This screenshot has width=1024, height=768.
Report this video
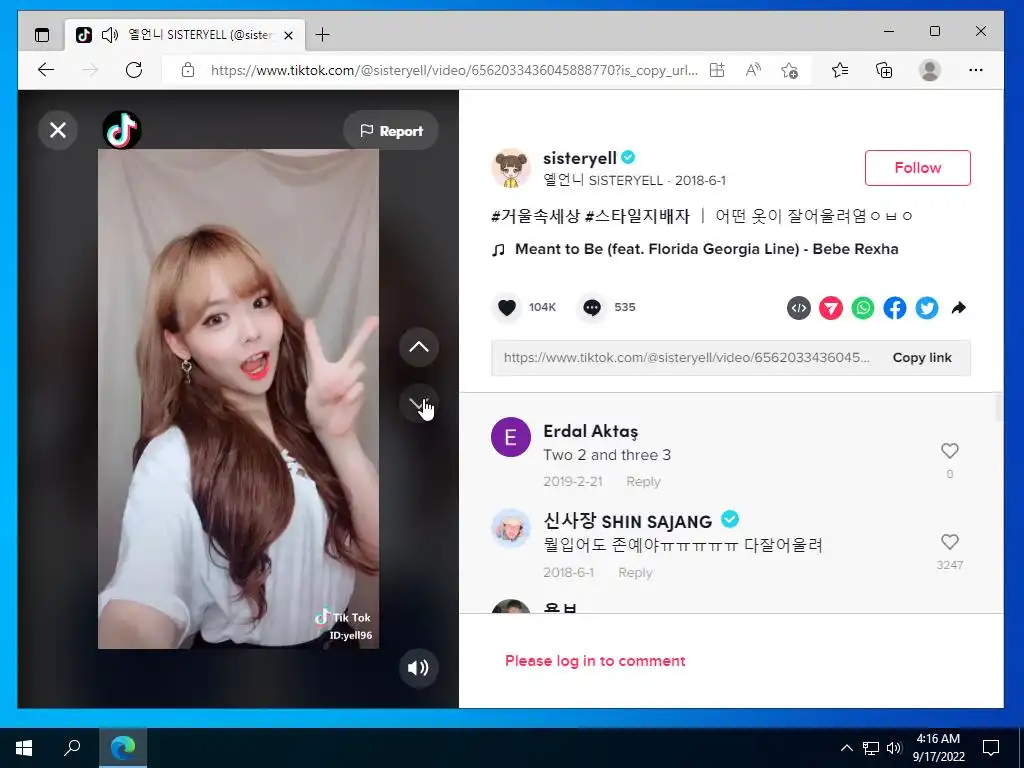click(391, 131)
